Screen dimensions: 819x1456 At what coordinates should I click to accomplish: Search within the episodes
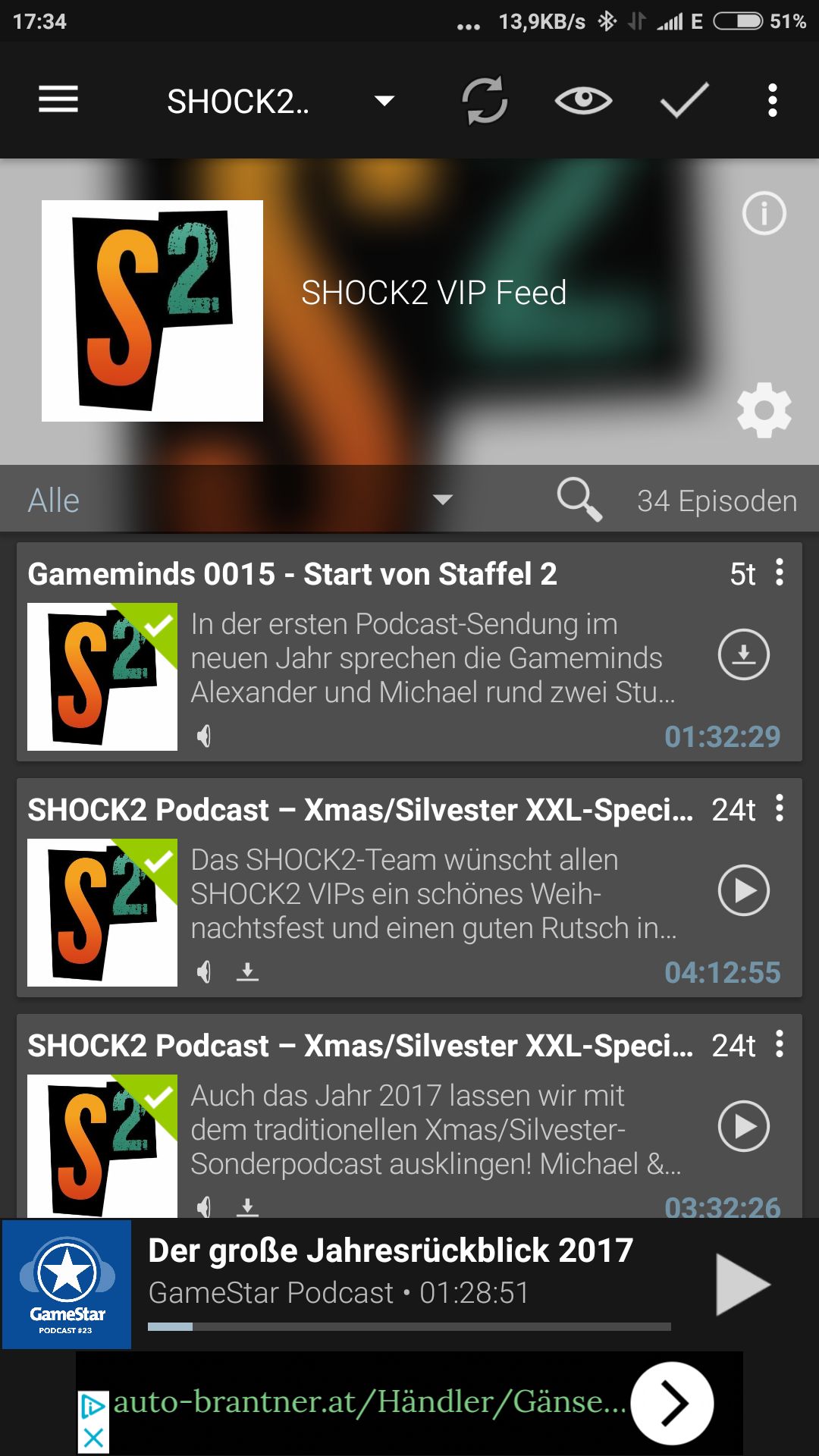coord(579,500)
